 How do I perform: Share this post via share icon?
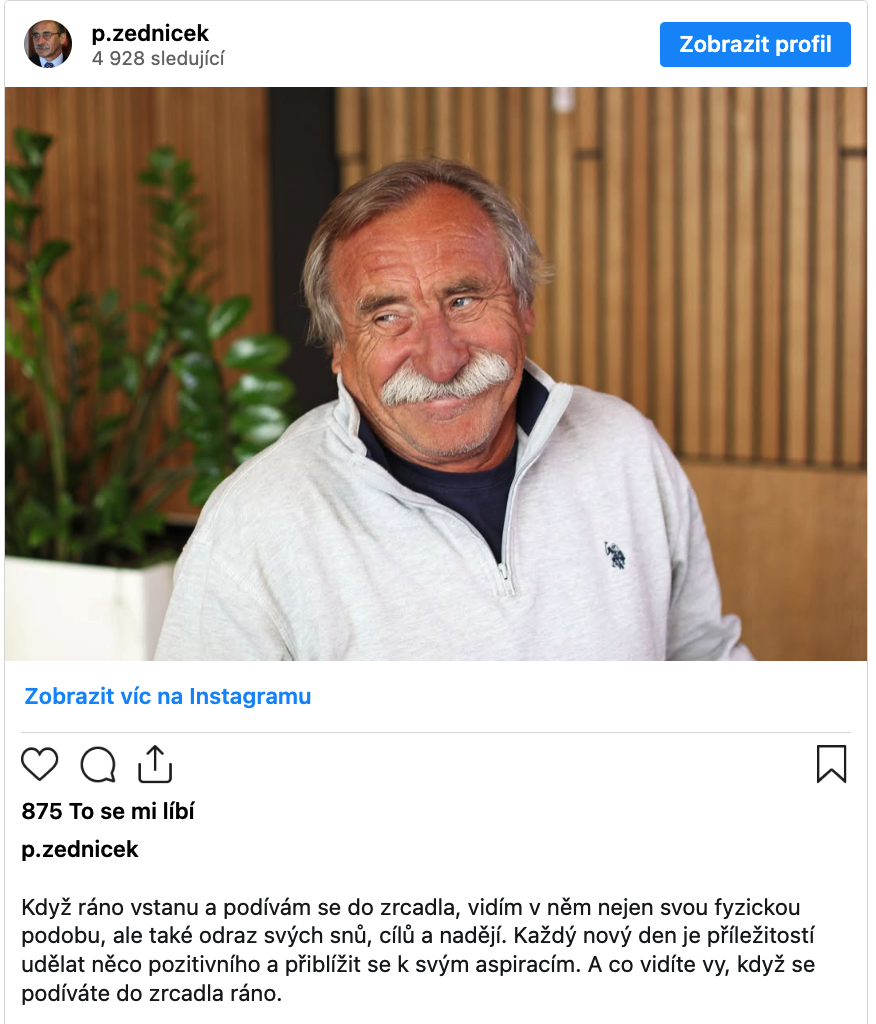point(155,764)
